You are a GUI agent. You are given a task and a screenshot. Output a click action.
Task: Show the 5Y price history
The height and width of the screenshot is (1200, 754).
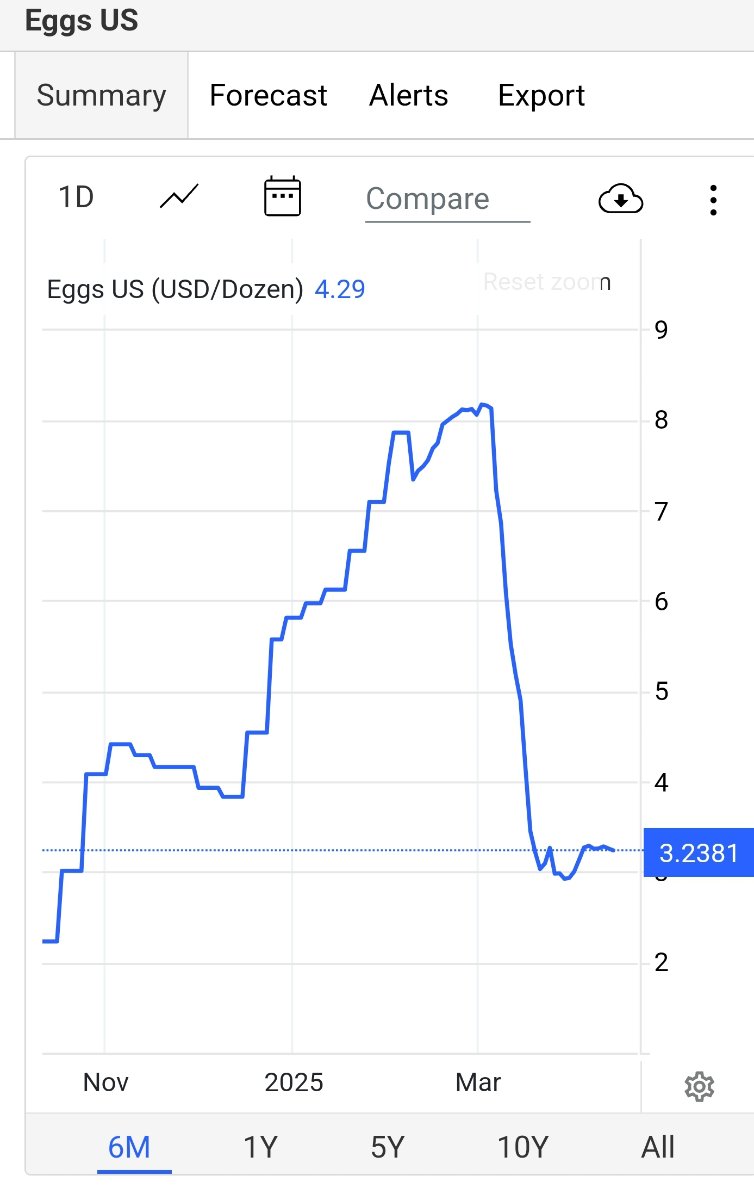click(387, 1147)
